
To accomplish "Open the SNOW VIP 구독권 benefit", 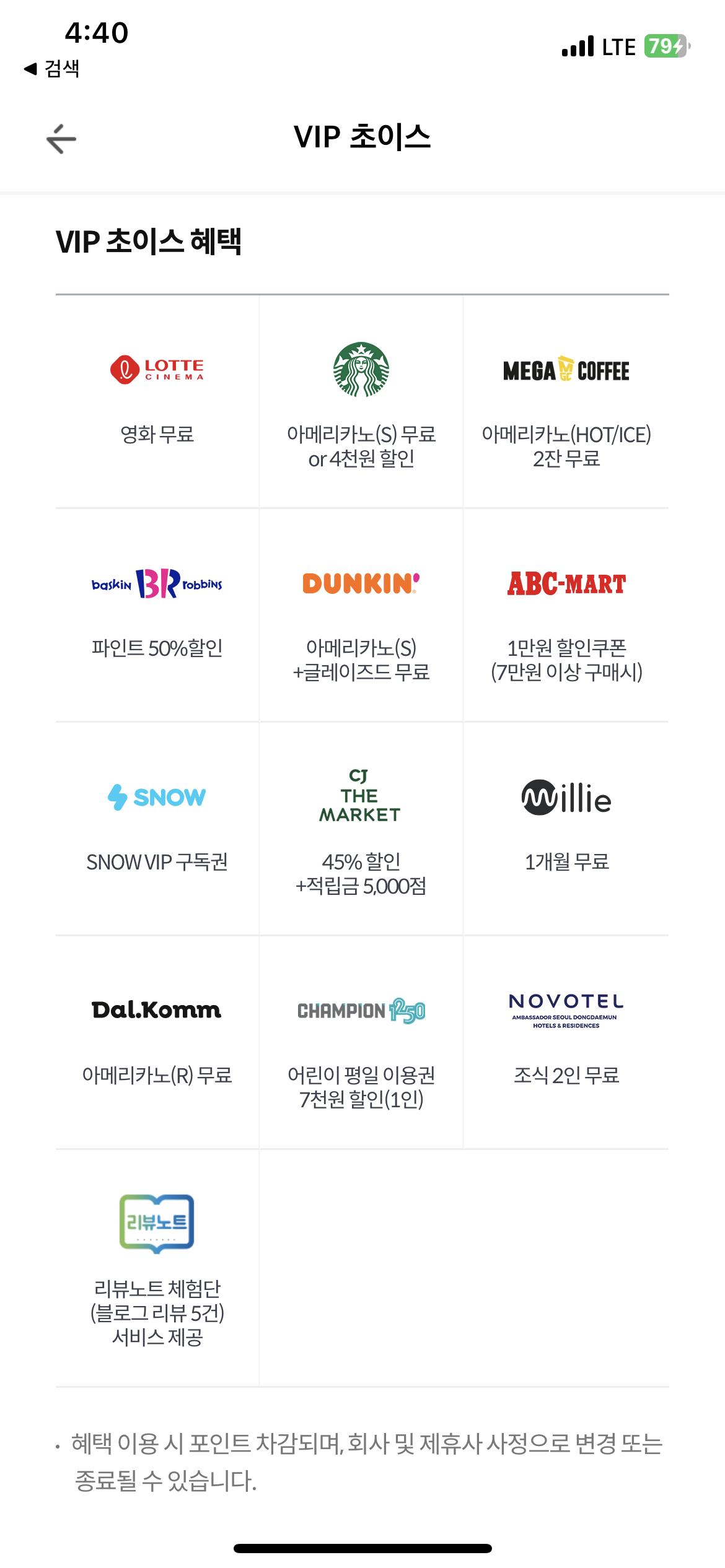I will (x=157, y=829).
